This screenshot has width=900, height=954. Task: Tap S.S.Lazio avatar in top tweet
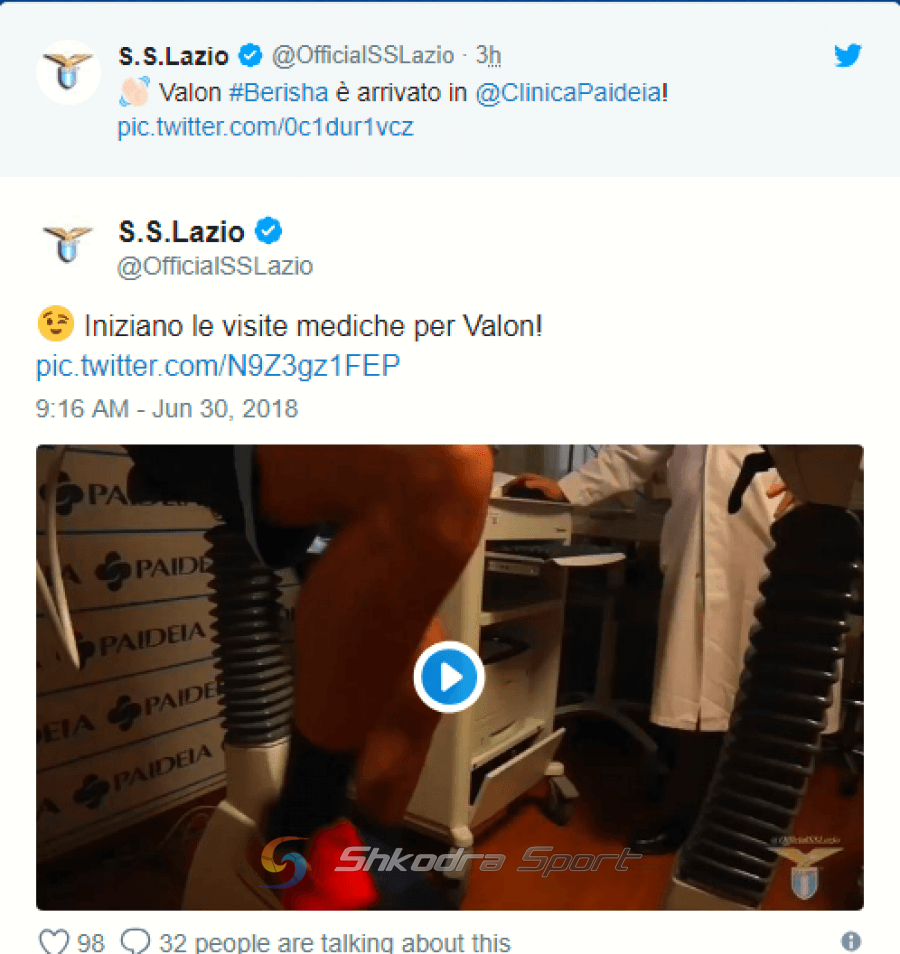click(69, 72)
